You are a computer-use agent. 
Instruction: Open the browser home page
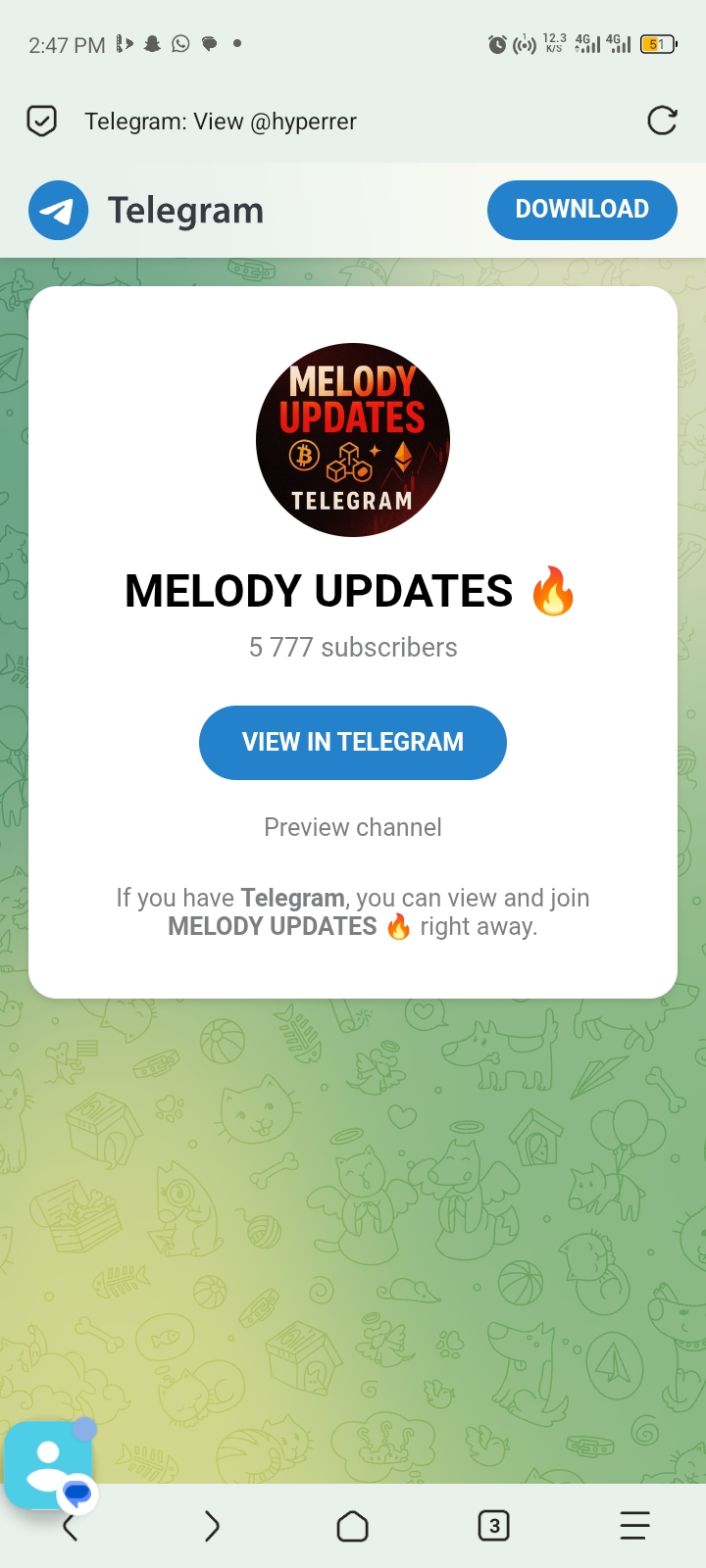[352, 1526]
